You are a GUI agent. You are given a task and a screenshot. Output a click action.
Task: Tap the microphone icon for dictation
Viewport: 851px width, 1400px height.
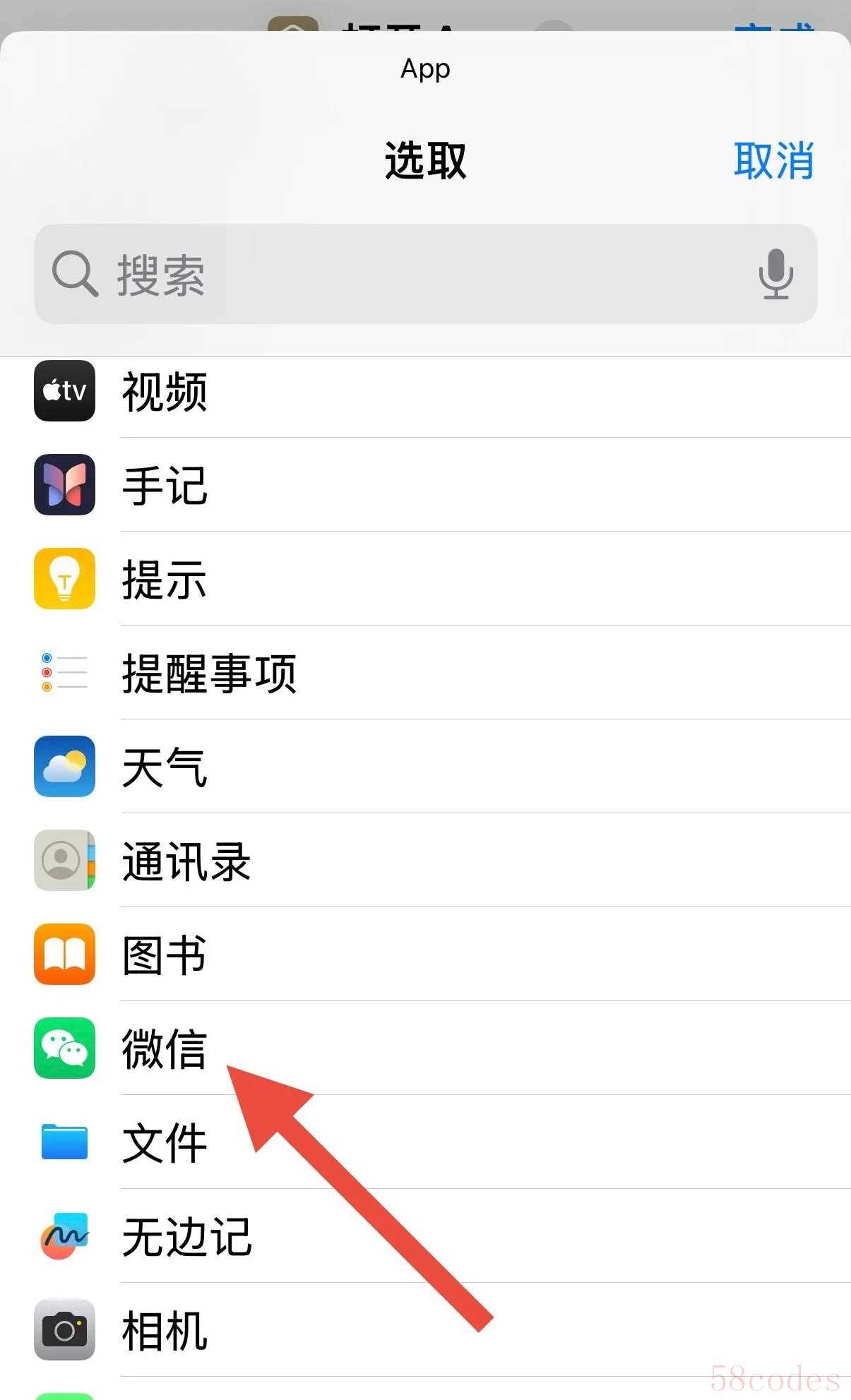[775, 274]
